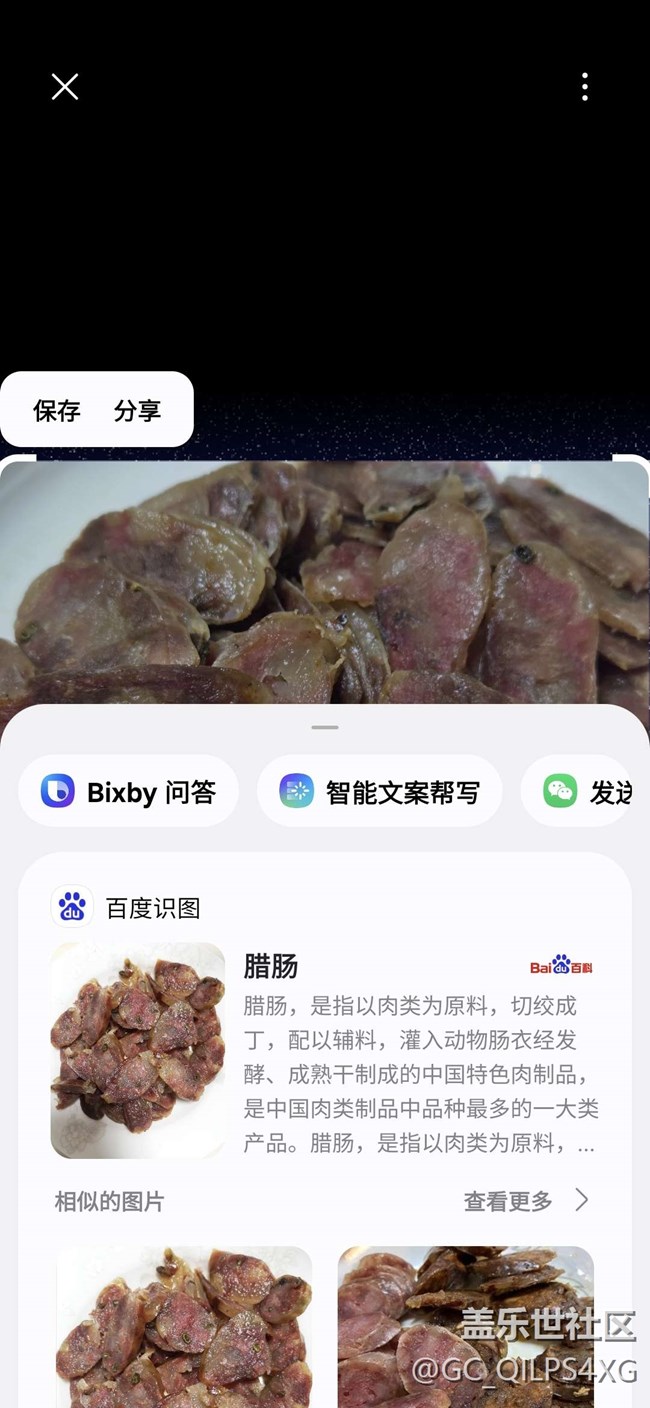This screenshot has width=650, height=1408.
Task: View more similar images via 查看更多
Action: pos(526,1200)
